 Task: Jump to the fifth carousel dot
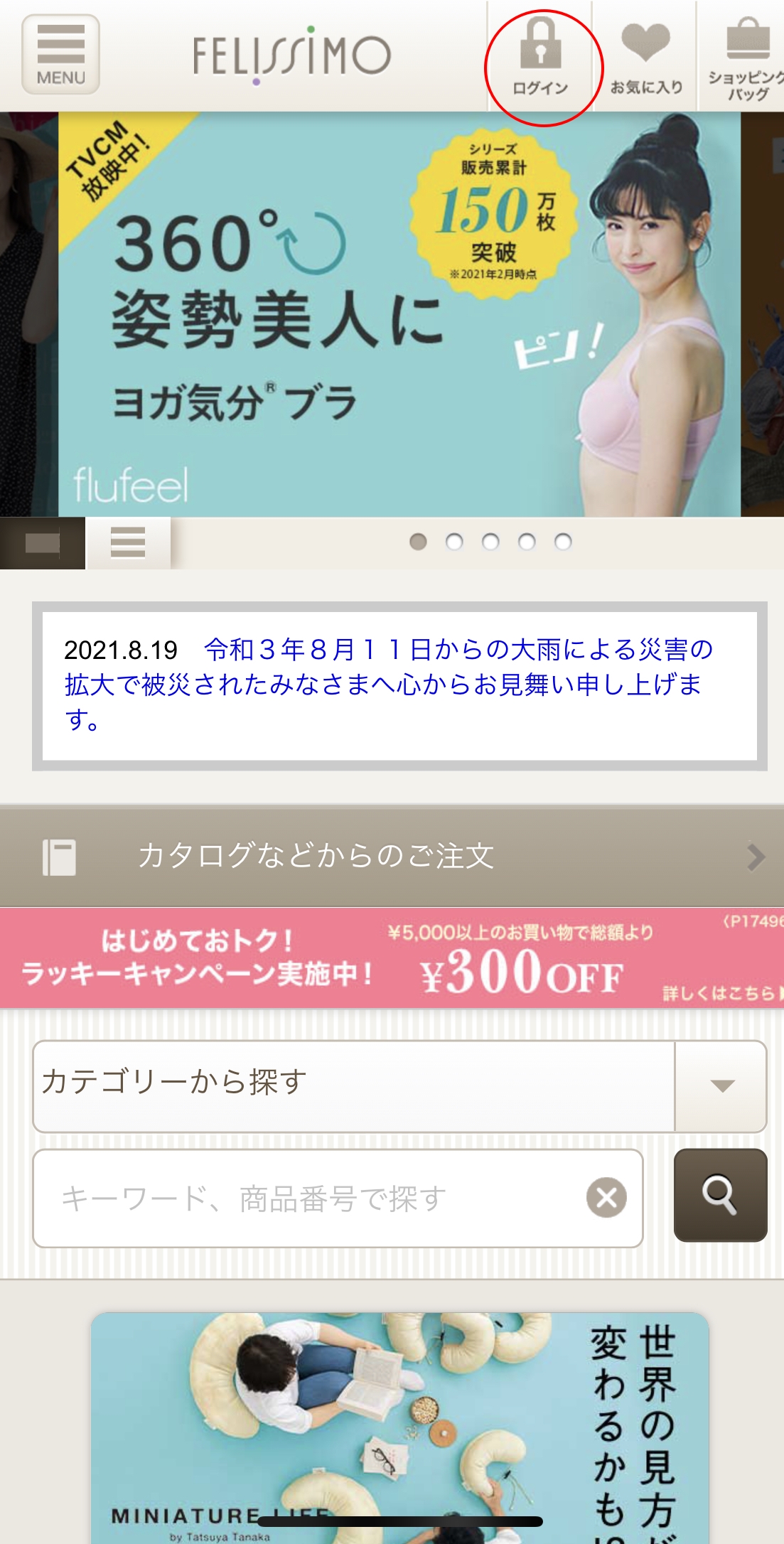pos(563,542)
